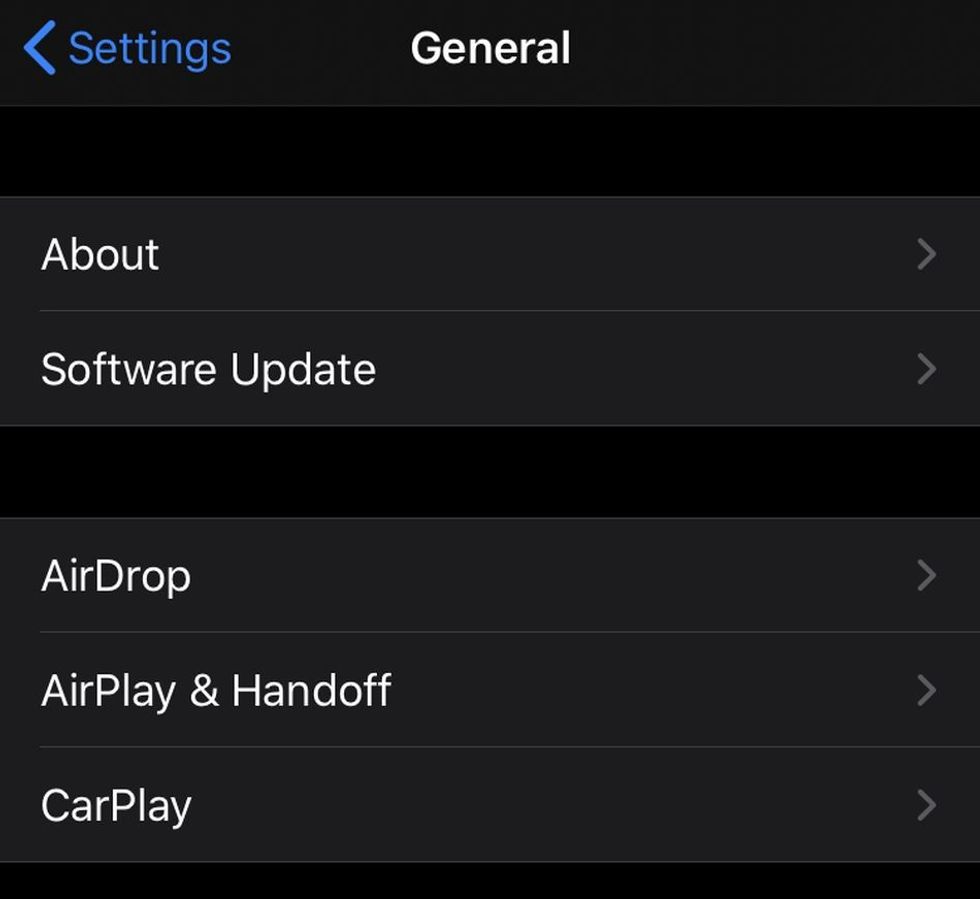
Task: Go back to Settings
Action: 128,48
